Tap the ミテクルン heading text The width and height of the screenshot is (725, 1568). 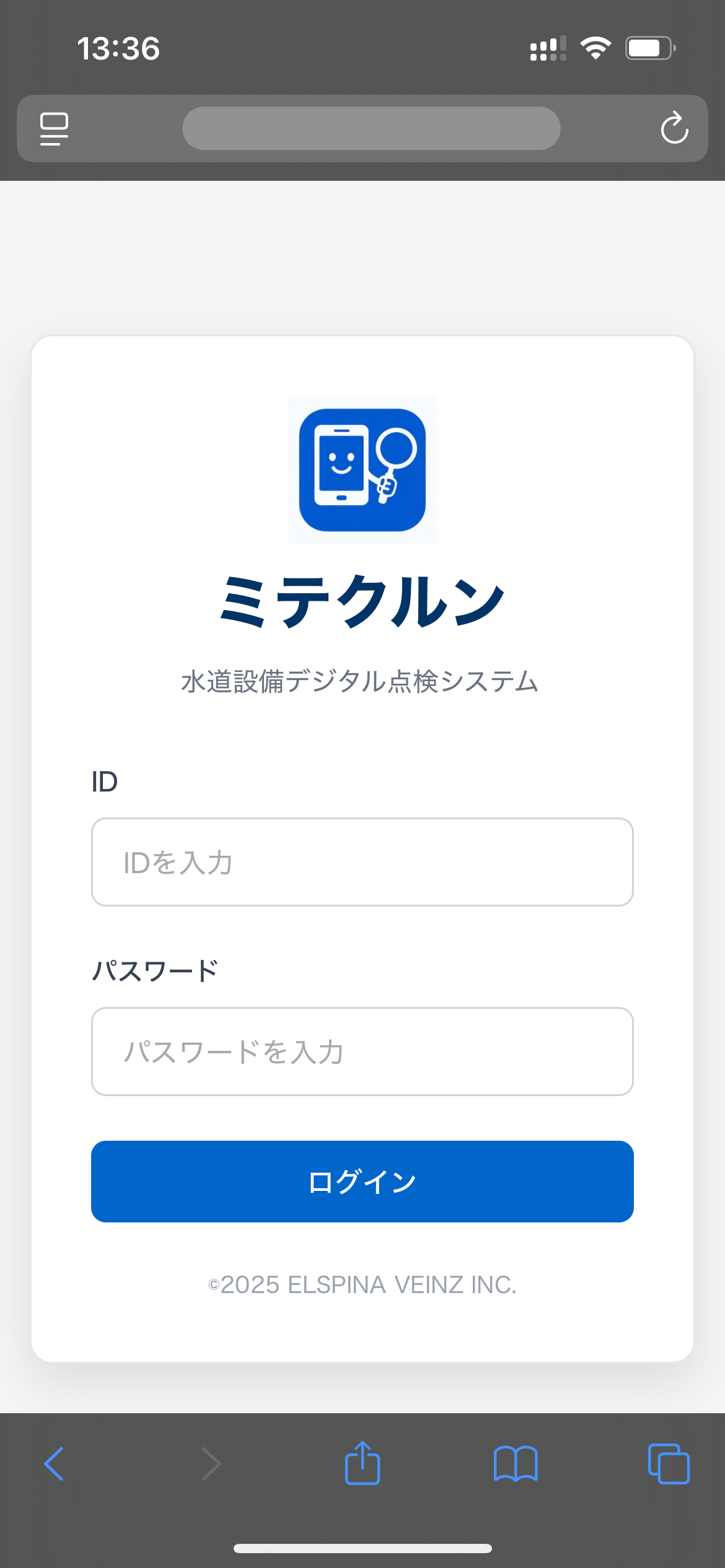coord(362,602)
